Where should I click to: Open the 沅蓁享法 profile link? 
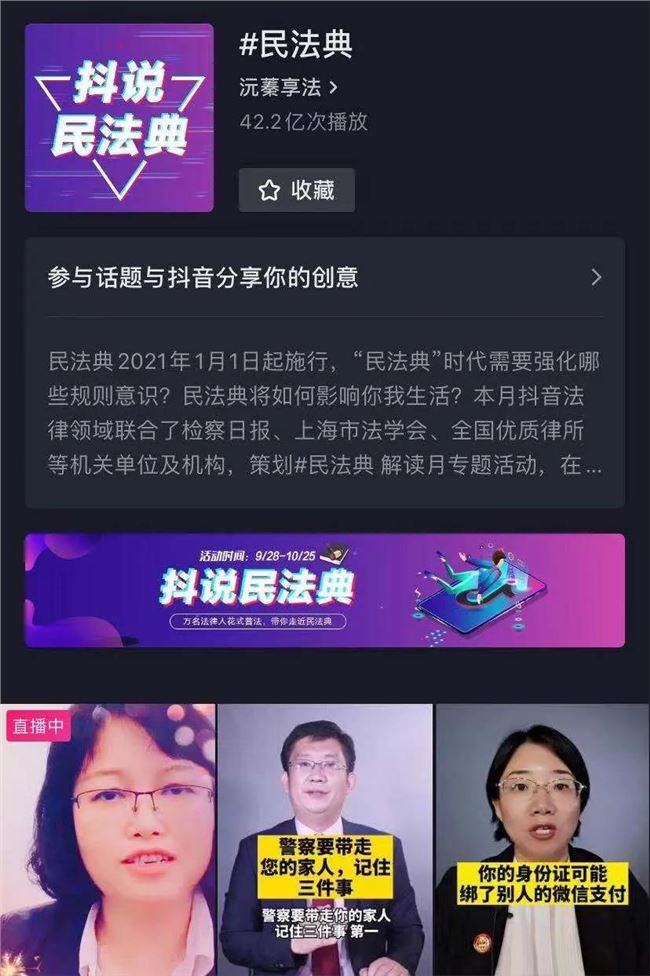click(289, 87)
